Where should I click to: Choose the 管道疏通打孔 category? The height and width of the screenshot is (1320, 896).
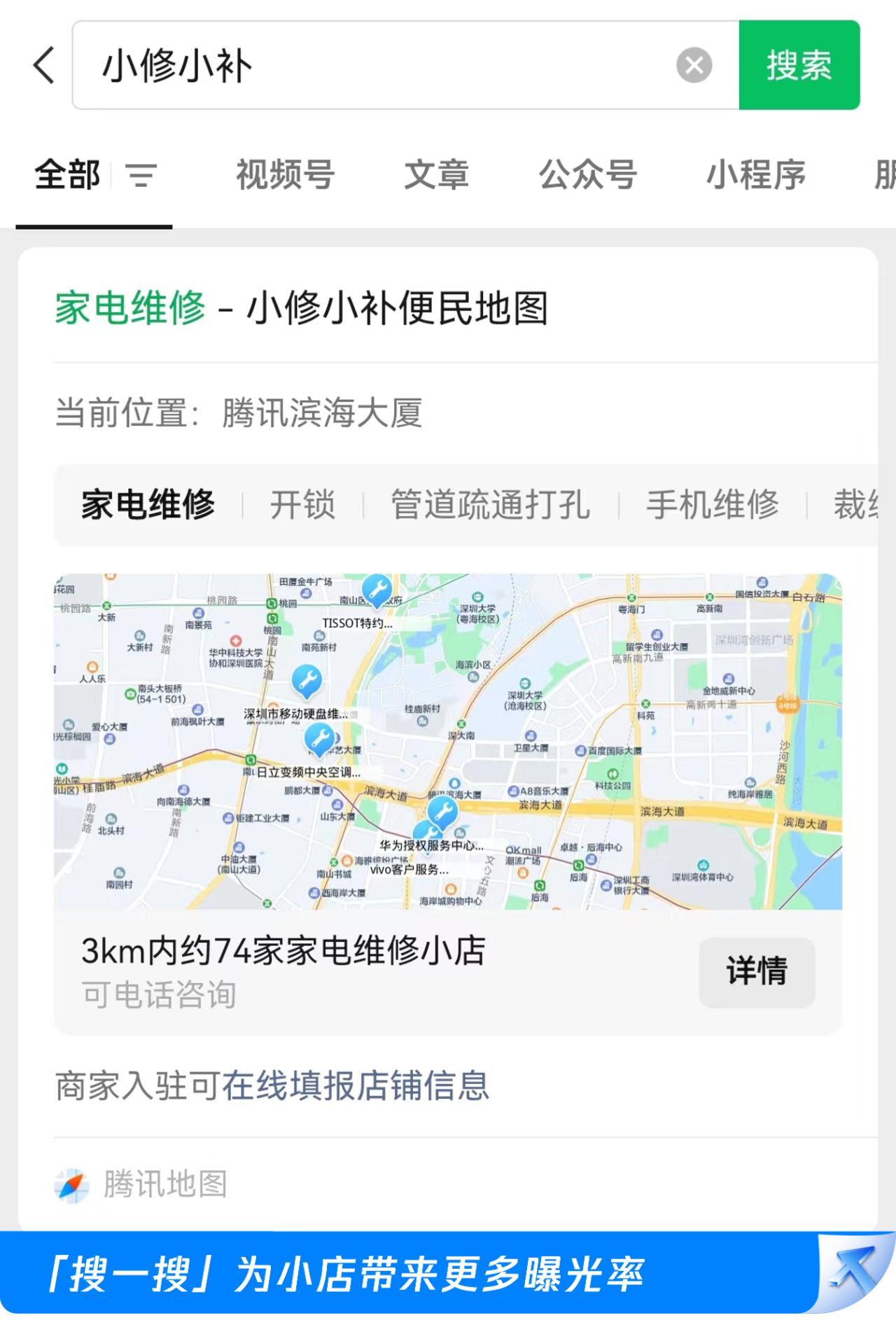click(x=491, y=505)
